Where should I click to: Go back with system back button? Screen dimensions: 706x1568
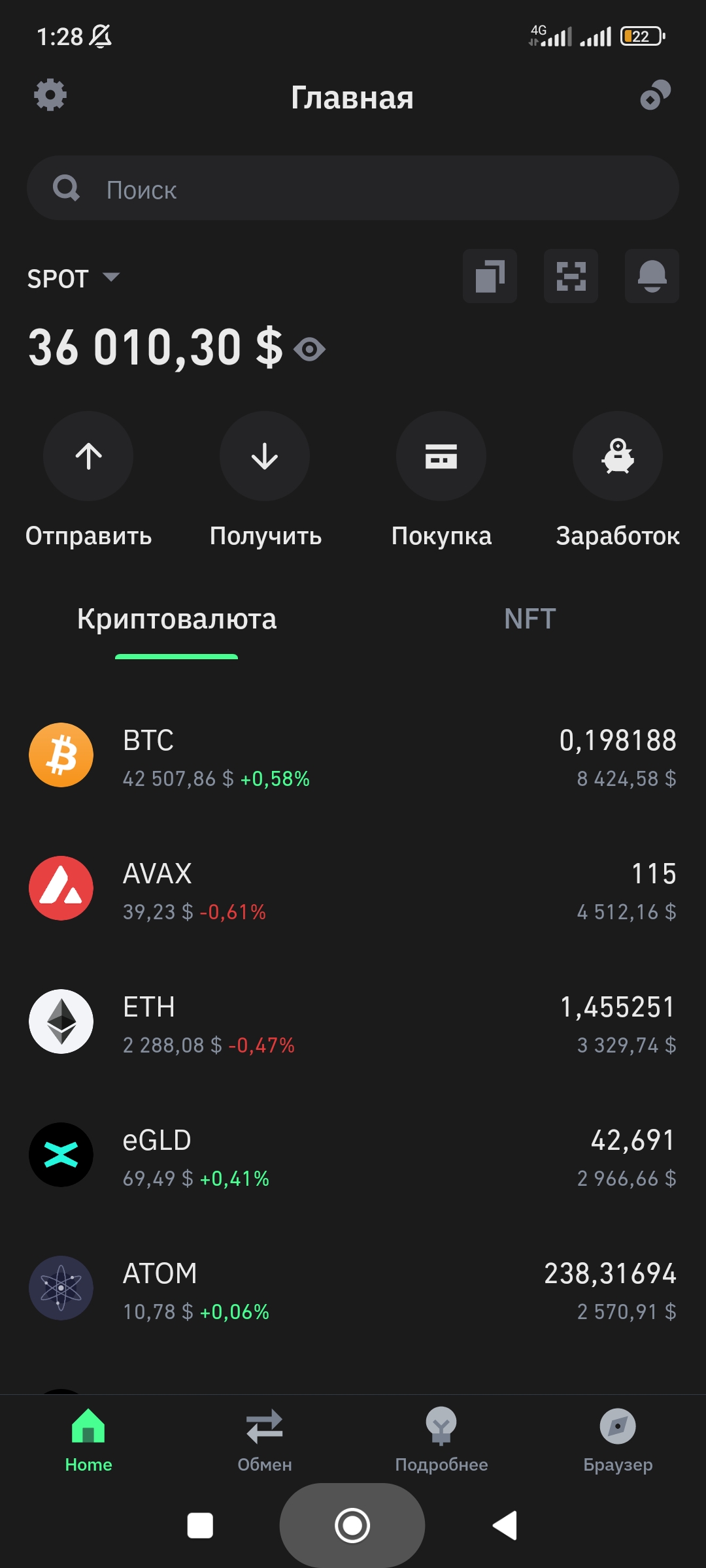(x=505, y=1526)
